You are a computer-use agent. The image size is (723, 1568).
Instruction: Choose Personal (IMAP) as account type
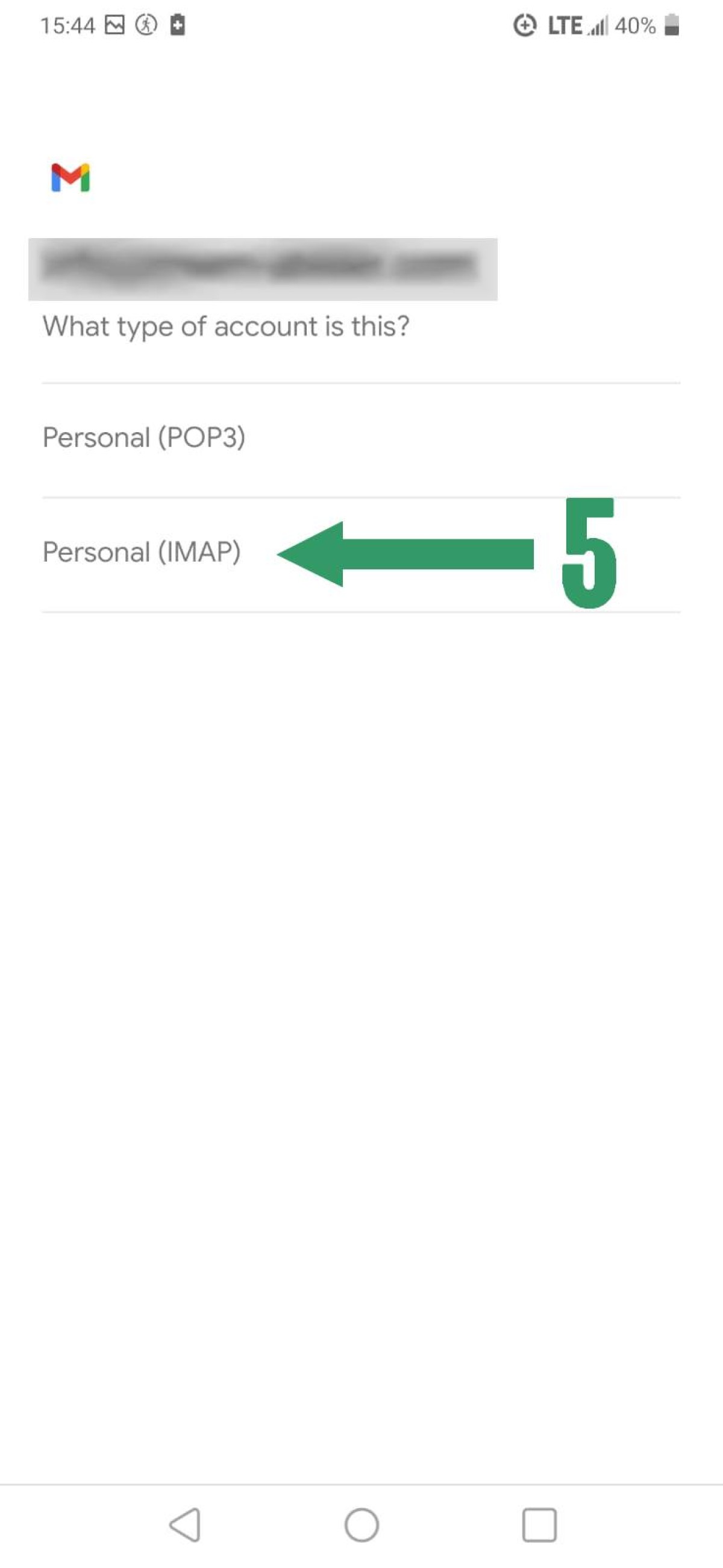(361, 554)
